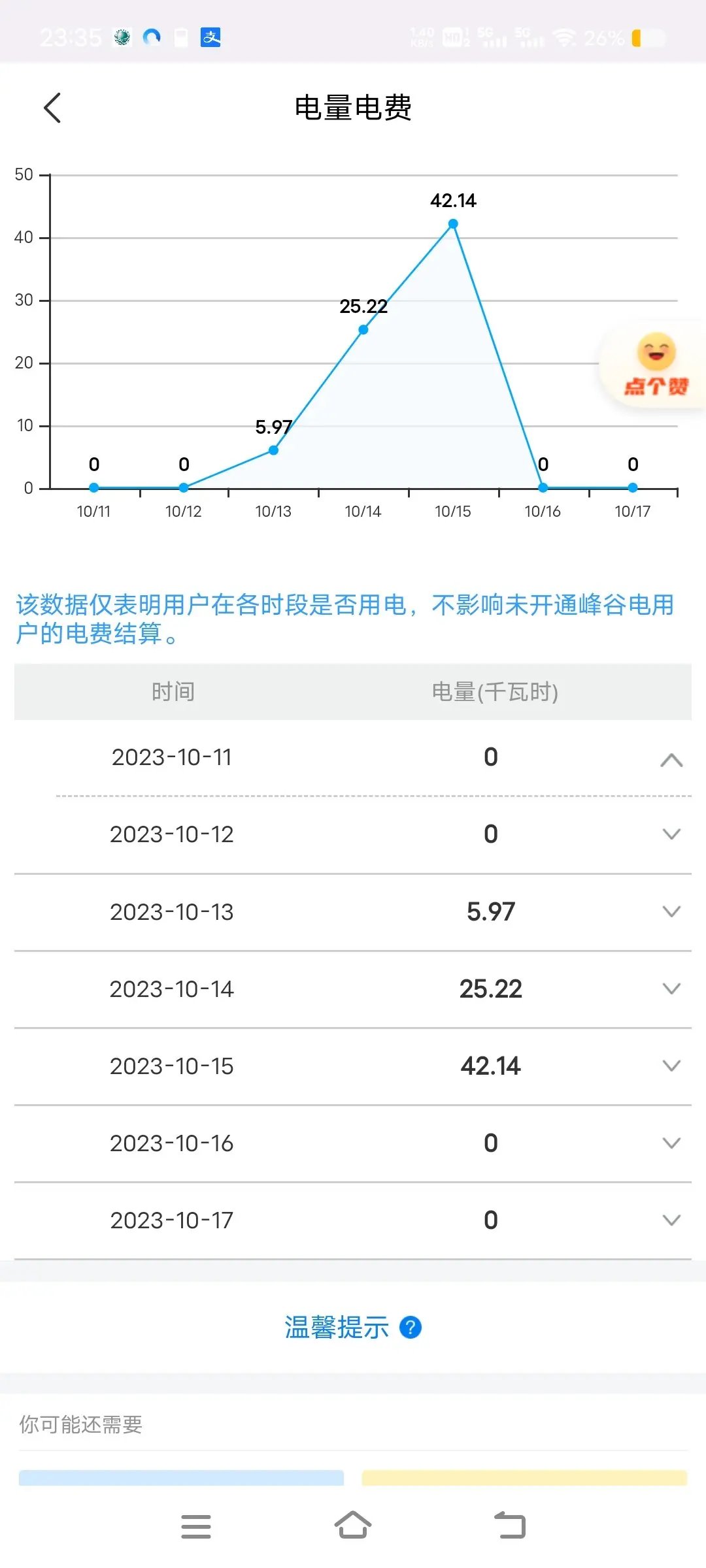Expand the 2023-10-16 row
This screenshot has height=1568, width=706.
[x=671, y=1143]
